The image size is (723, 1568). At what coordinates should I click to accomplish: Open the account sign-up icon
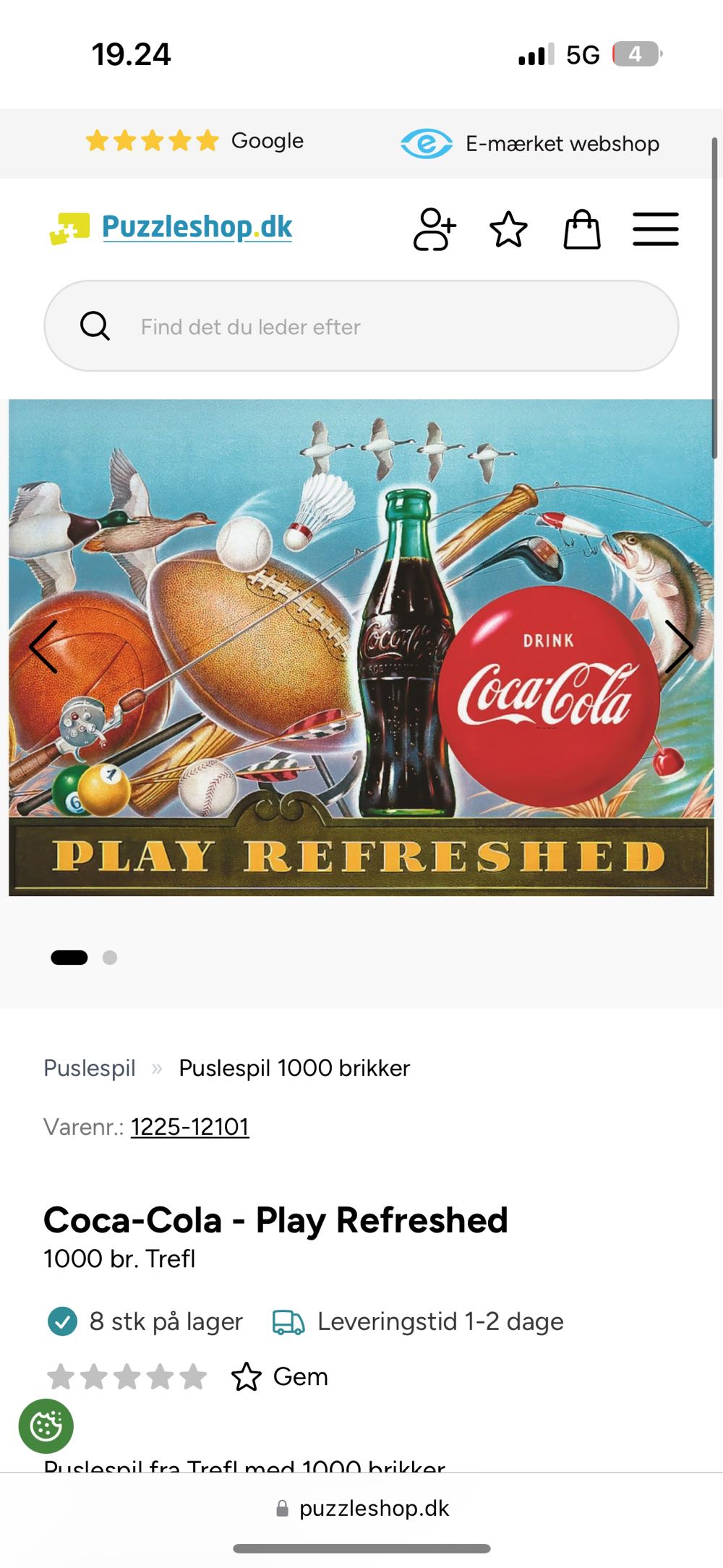pyautogui.click(x=434, y=229)
